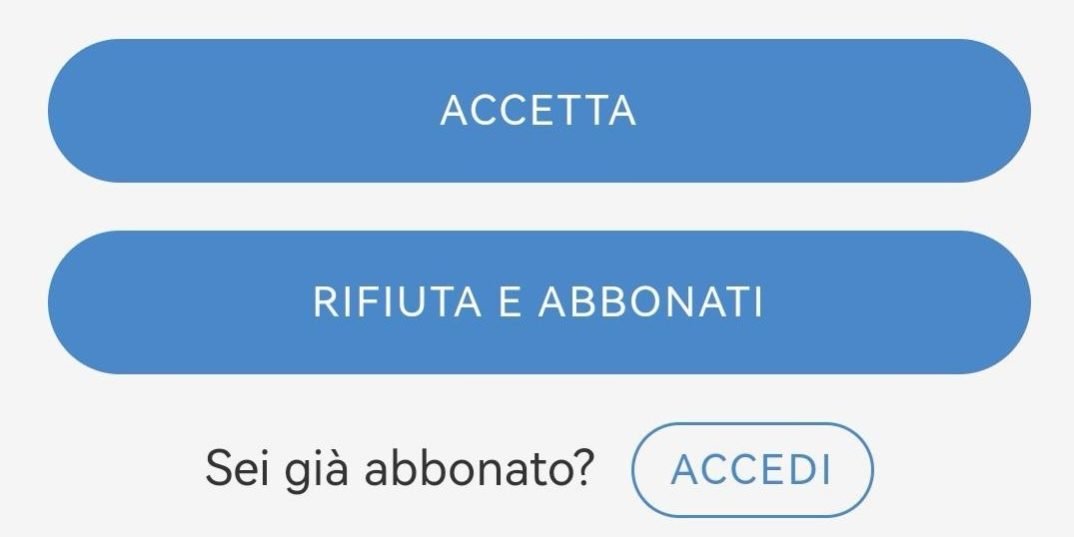The width and height of the screenshot is (1074, 537).
Task: Select RIFIUTA E ABBONATI
Action: (x=538, y=302)
